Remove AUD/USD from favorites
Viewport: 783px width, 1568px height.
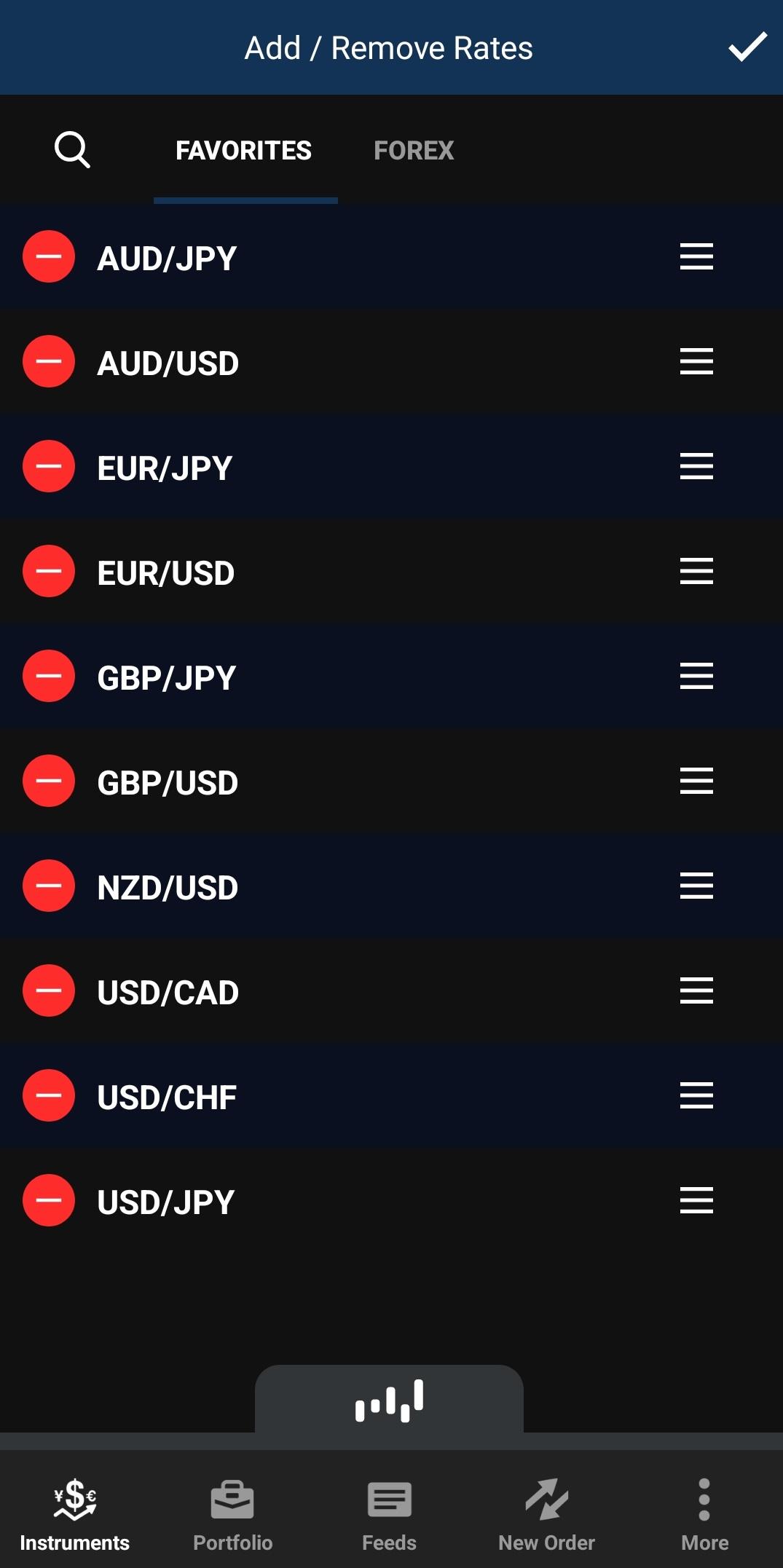pyautogui.click(x=49, y=361)
